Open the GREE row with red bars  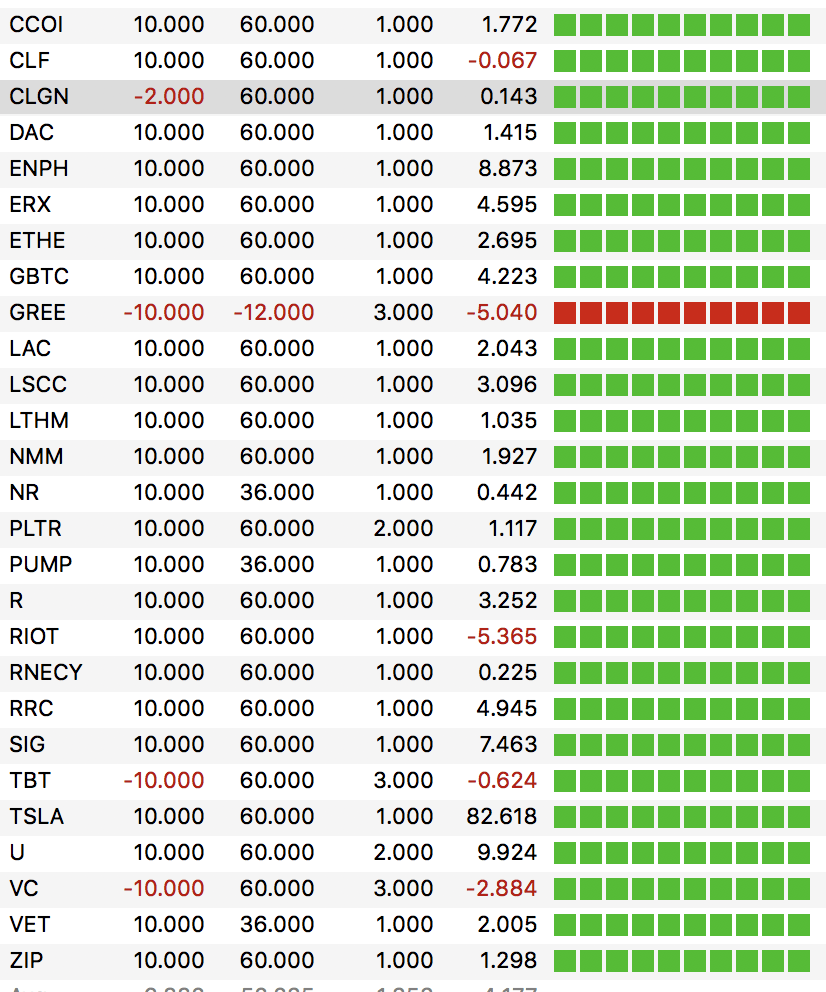coord(37,313)
